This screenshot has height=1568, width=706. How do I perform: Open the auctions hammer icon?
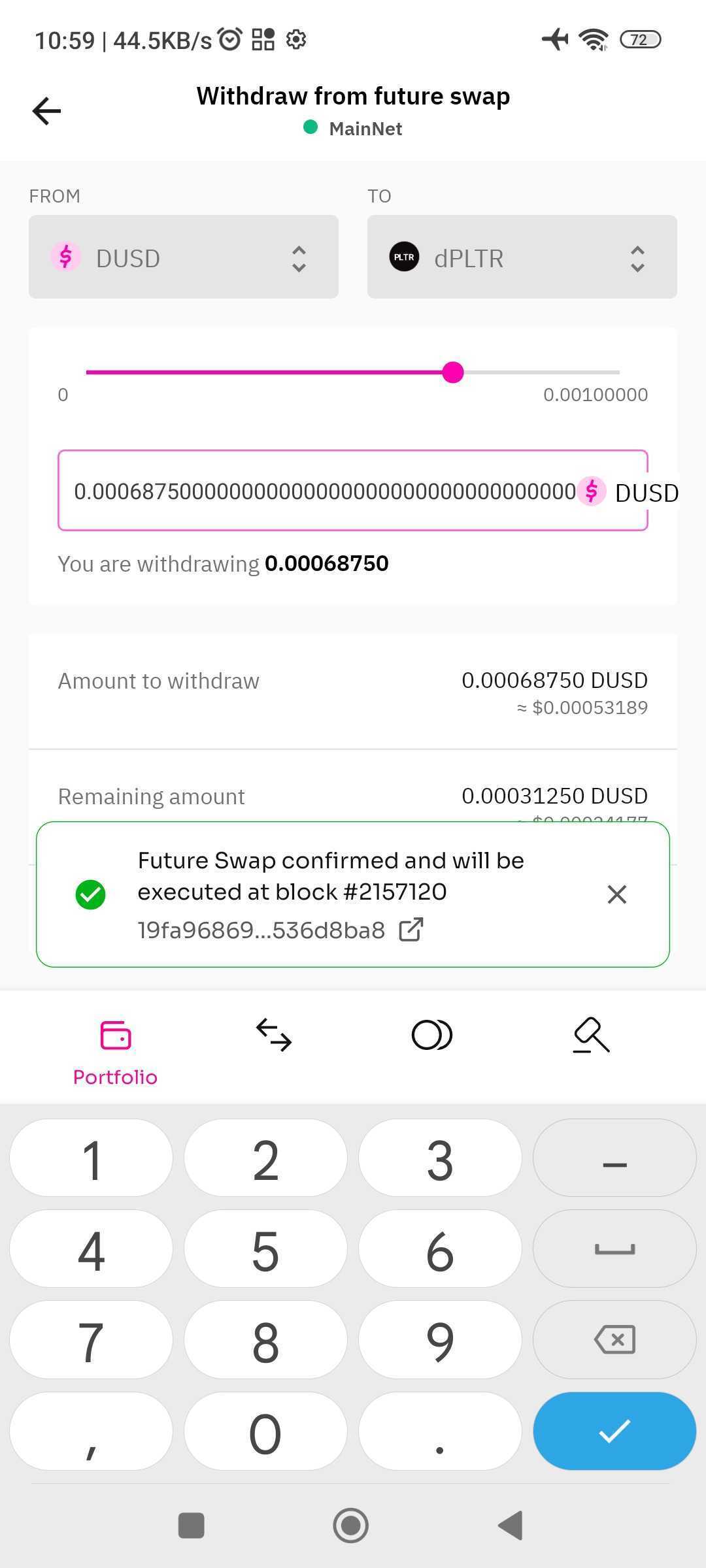point(589,1034)
